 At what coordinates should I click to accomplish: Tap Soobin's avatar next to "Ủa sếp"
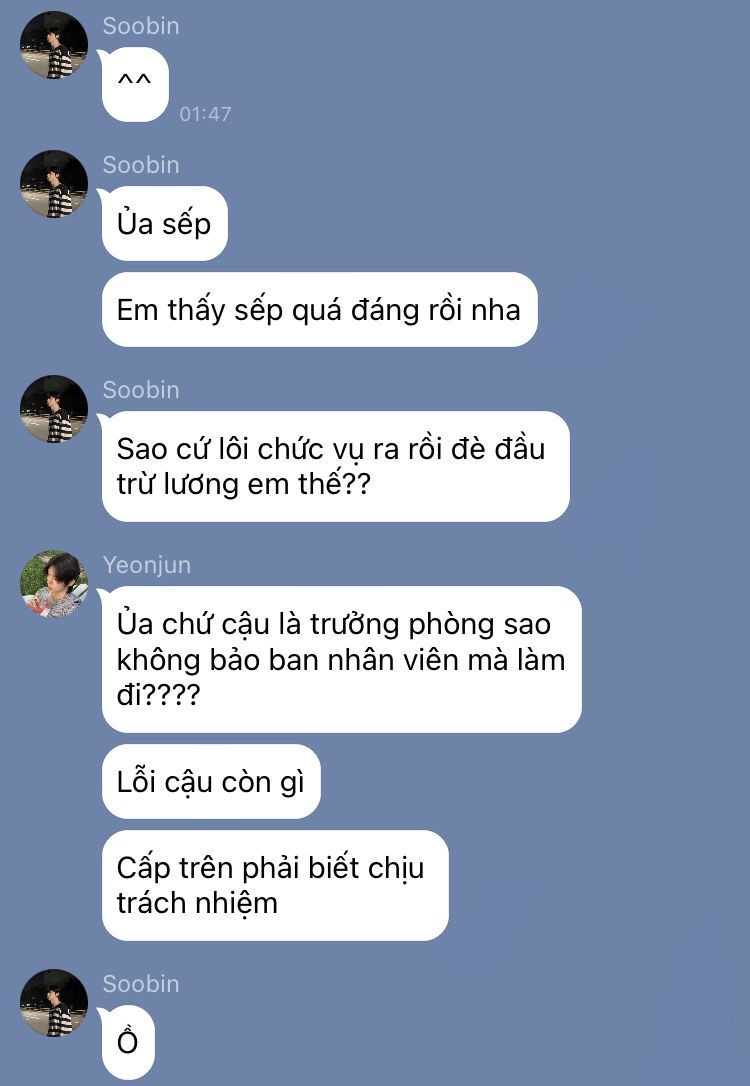tap(54, 184)
